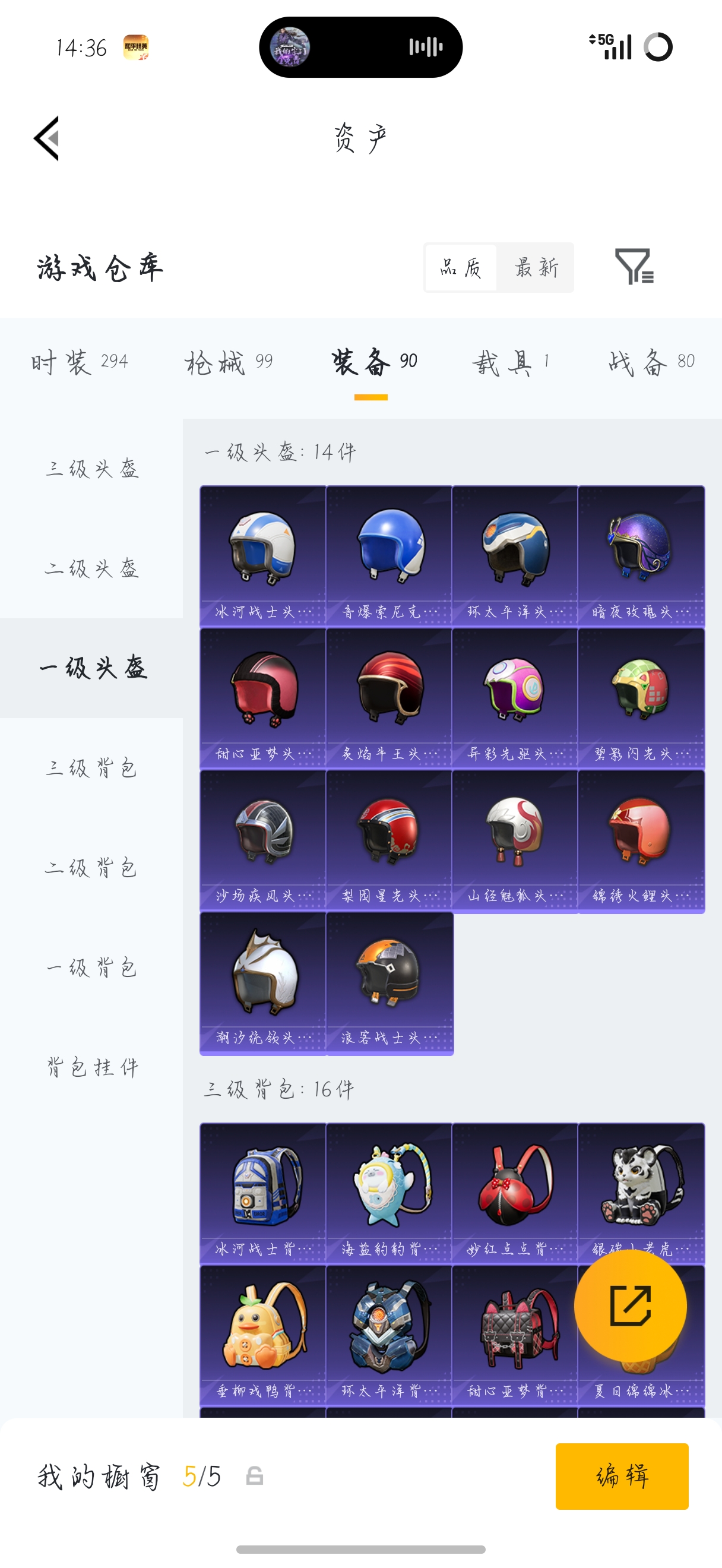Tap the yellow floating share button
This screenshot has width=722, height=1568.
630,1305
